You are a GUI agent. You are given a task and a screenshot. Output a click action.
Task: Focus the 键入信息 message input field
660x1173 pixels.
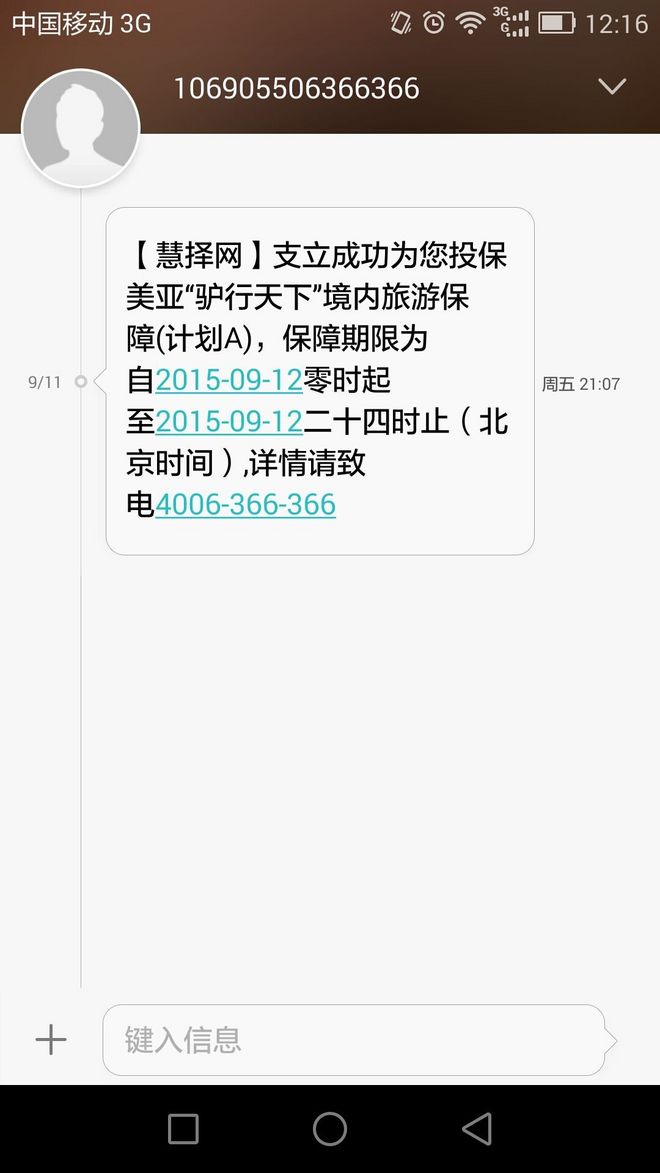pyautogui.click(x=353, y=1040)
